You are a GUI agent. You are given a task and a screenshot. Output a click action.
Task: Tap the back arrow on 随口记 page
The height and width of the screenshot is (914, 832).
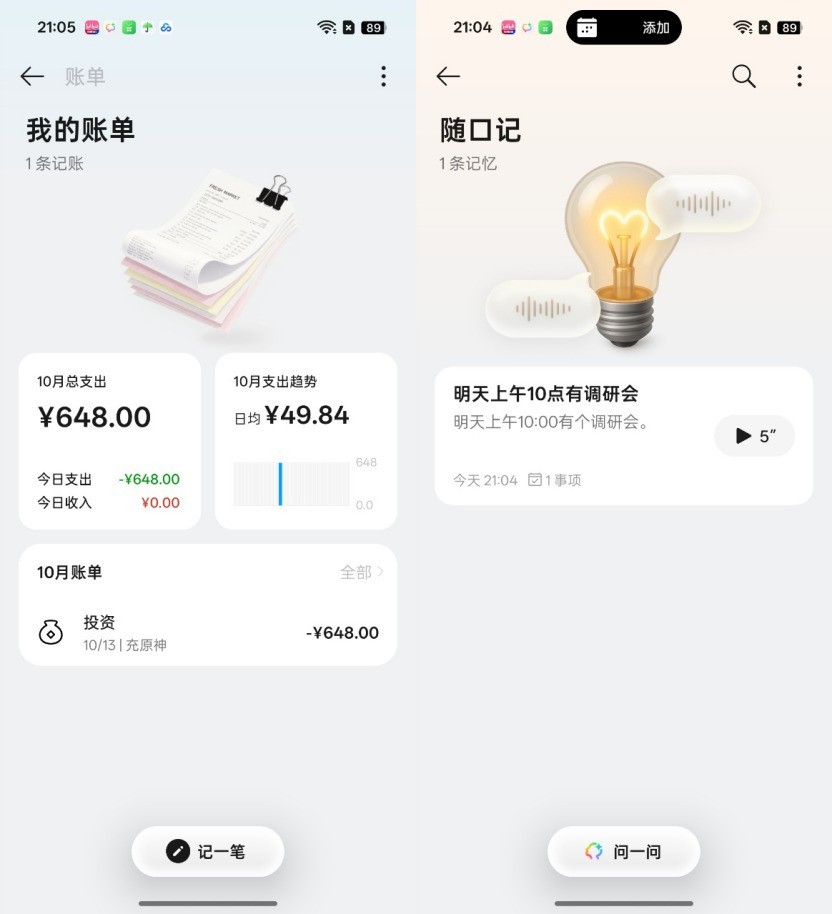tap(448, 76)
